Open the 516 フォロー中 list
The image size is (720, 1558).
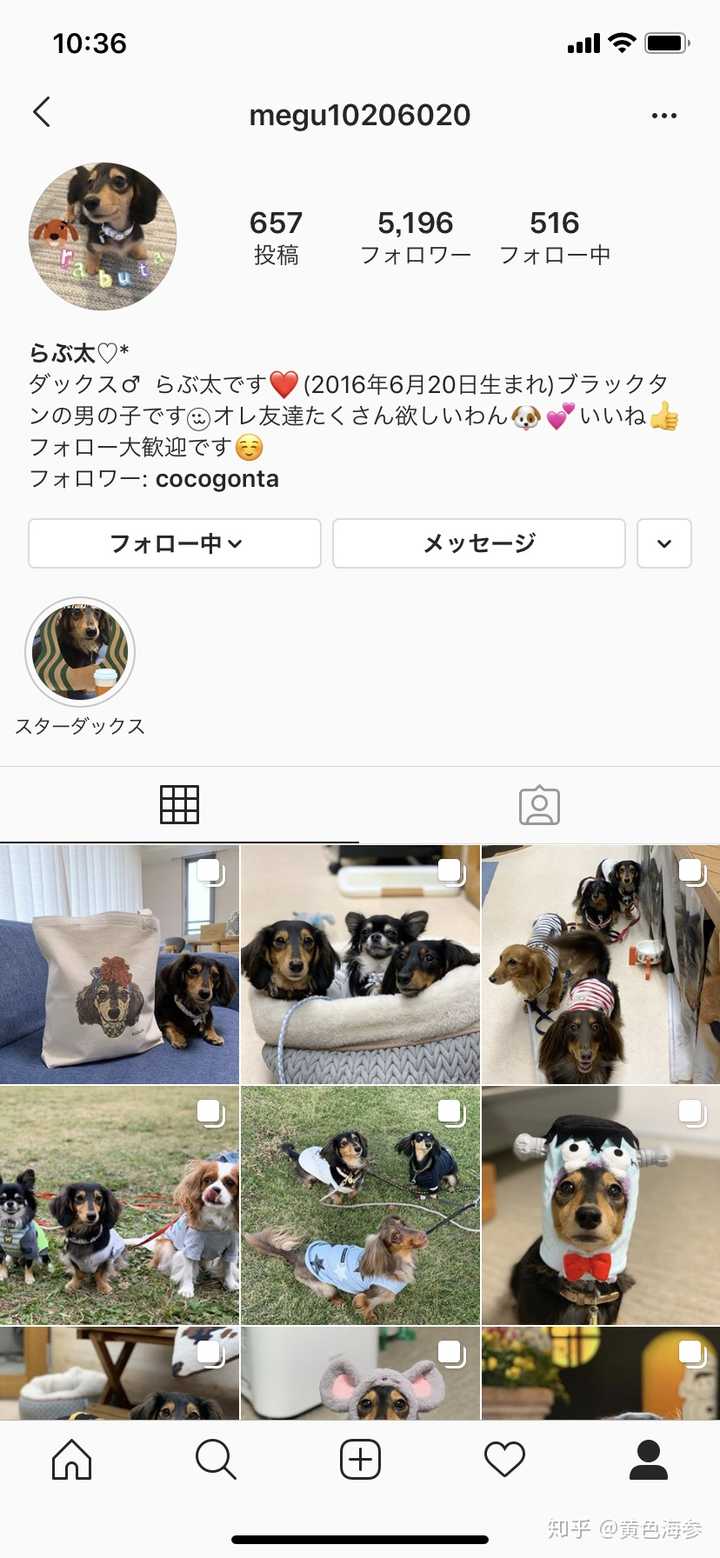(555, 237)
